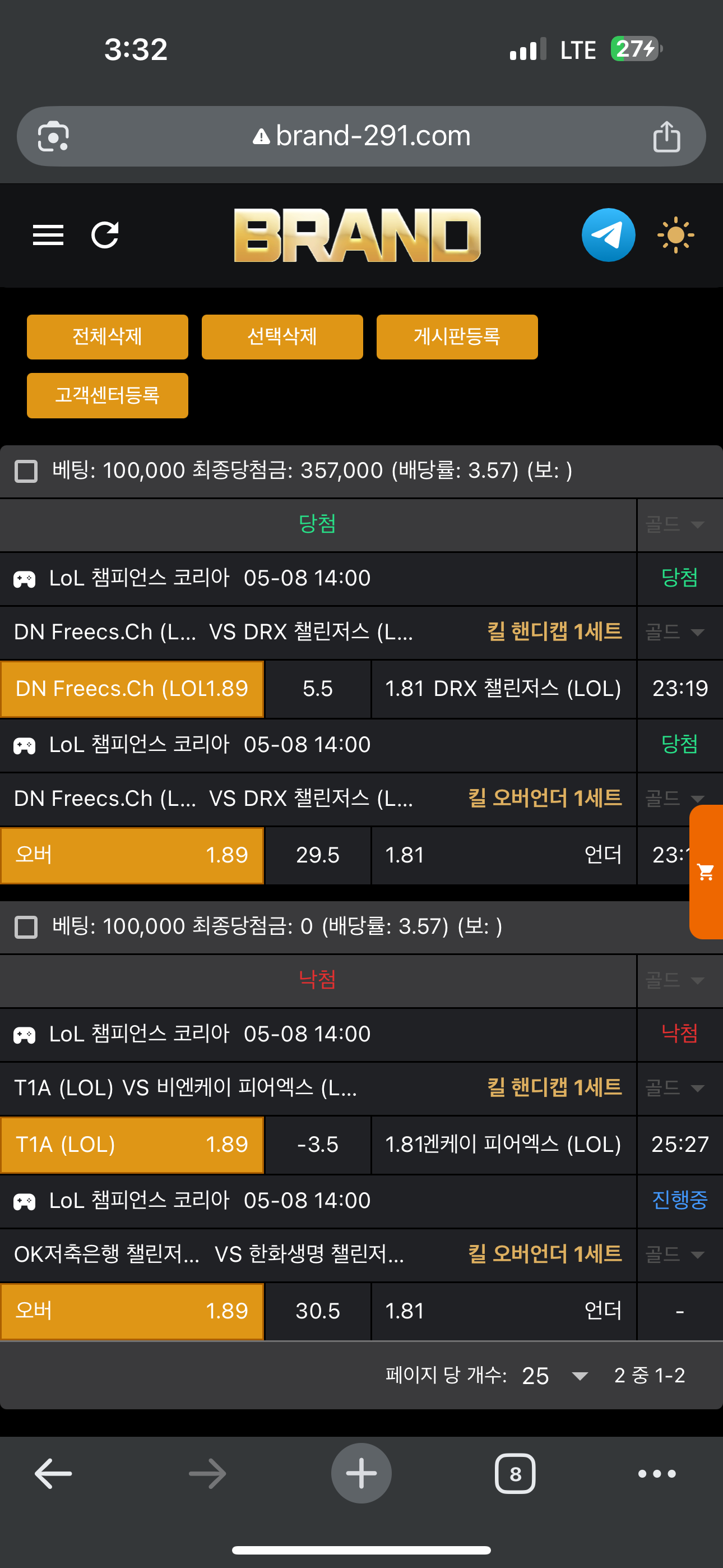Open the 골드 dropdown in the 당첨 row
The image size is (723, 1568).
(x=675, y=524)
